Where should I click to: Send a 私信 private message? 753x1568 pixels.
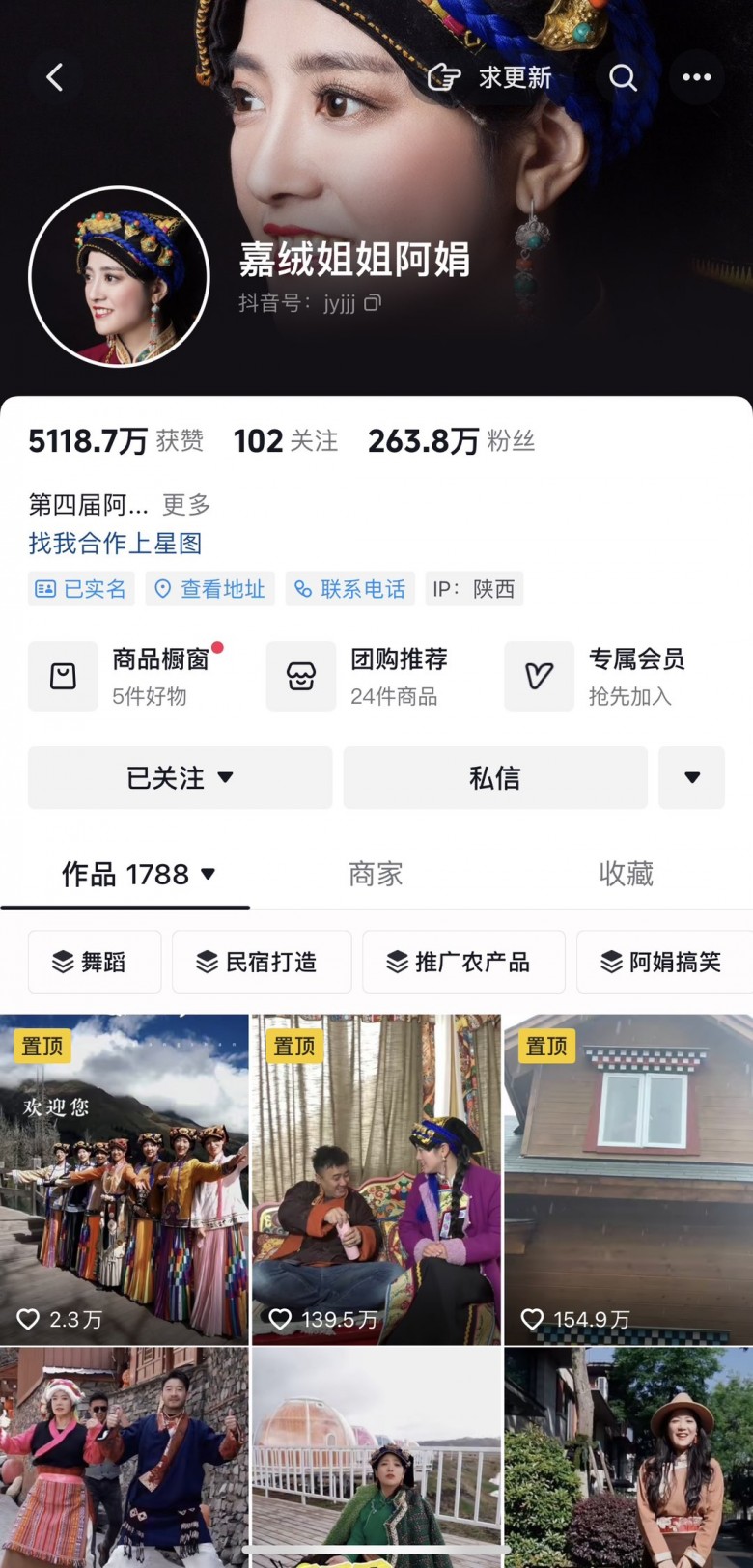click(x=494, y=777)
